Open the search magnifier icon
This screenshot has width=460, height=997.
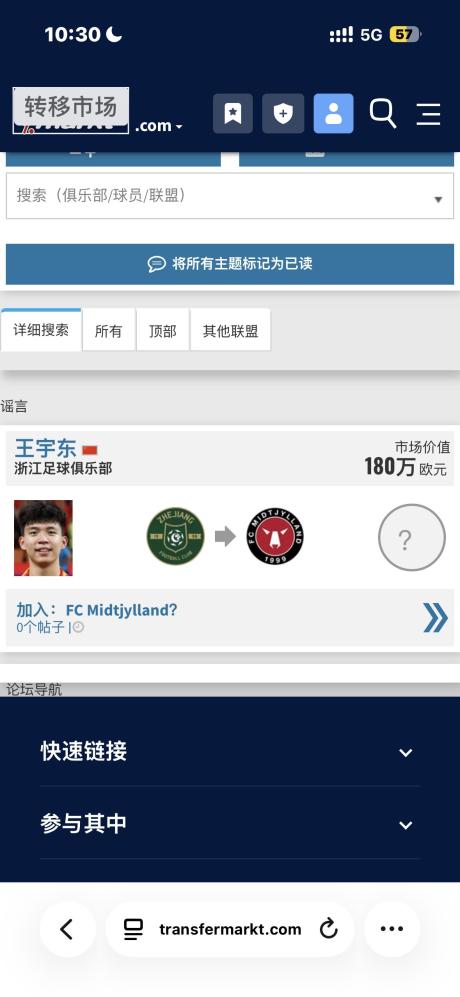pos(383,114)
